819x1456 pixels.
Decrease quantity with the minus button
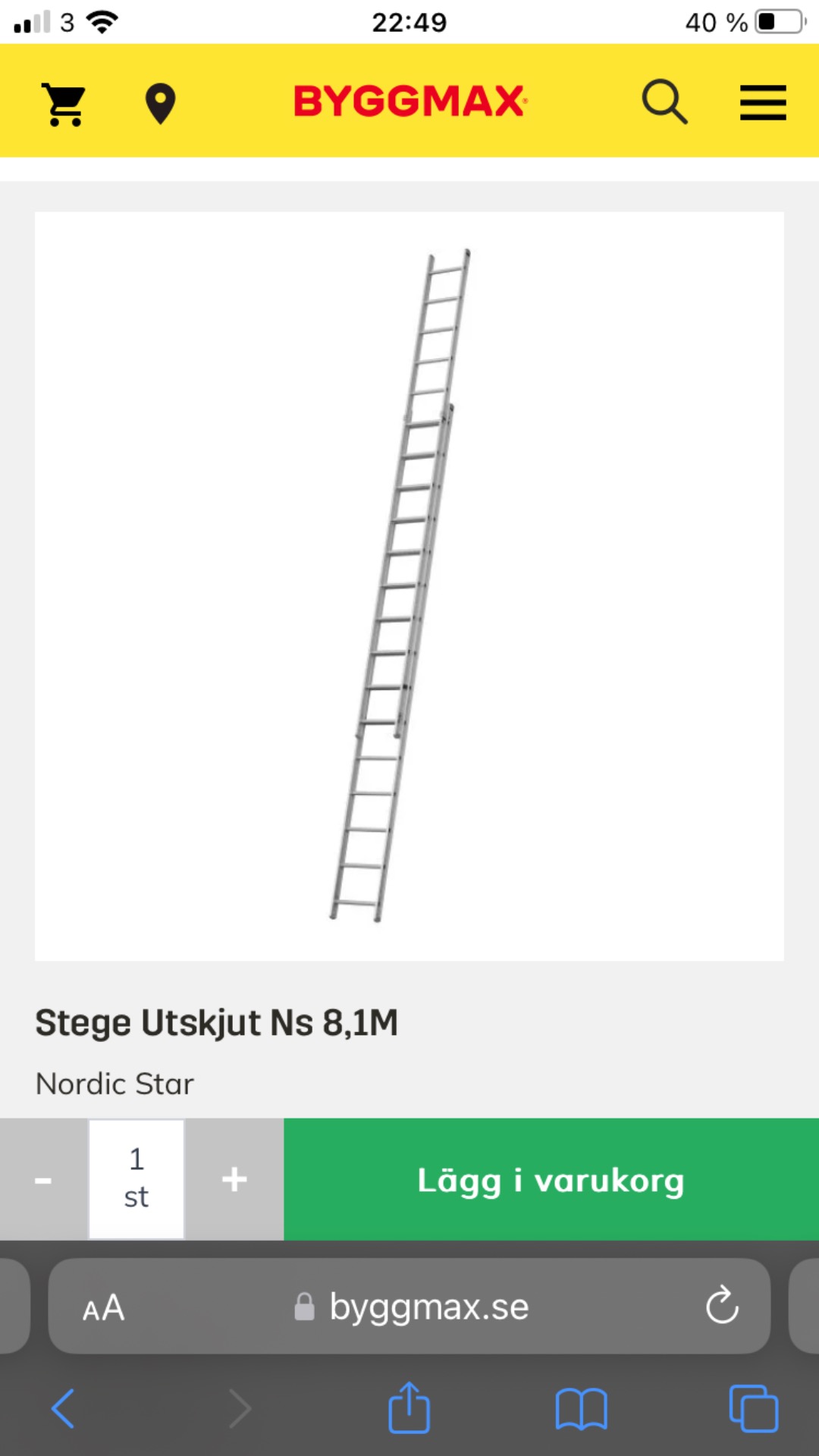(x=43, y=1179)
